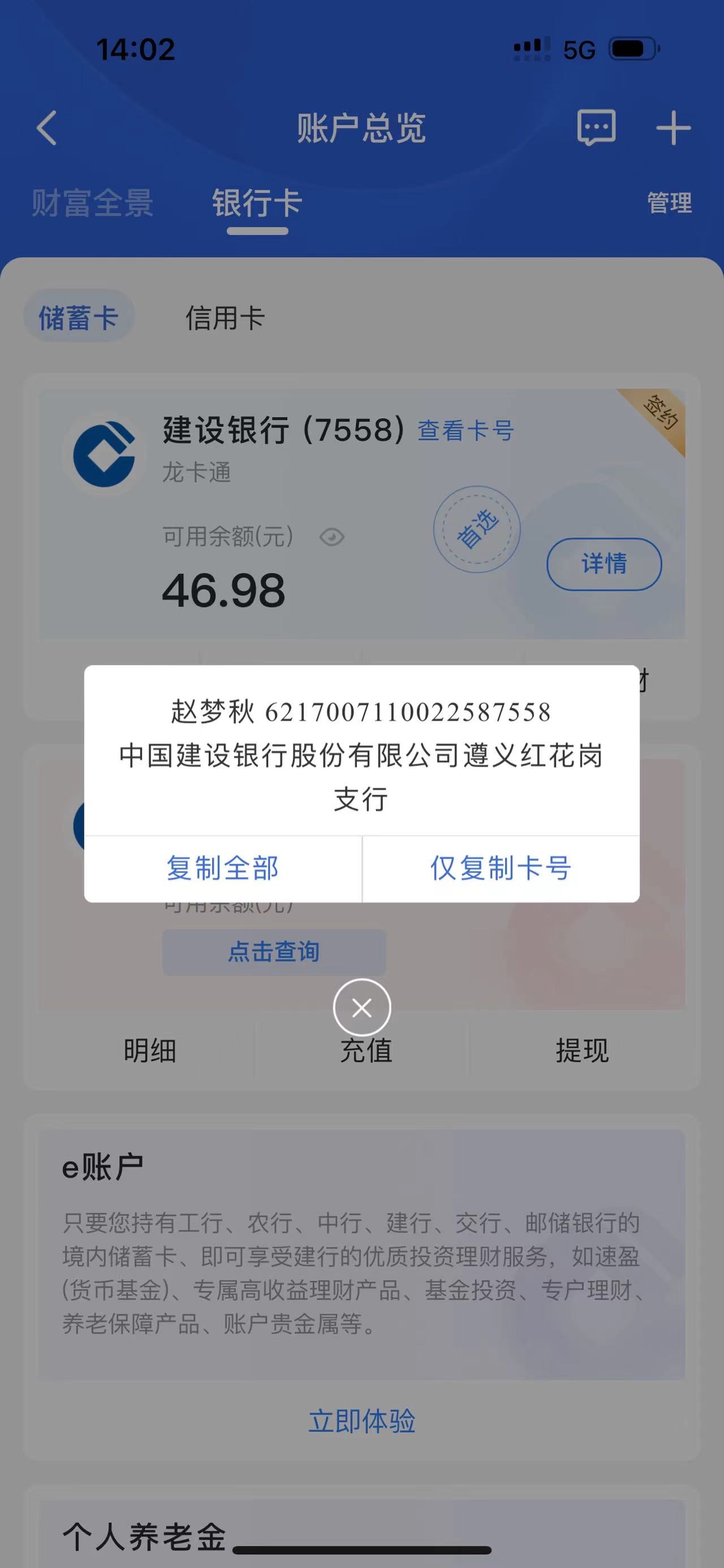This screenshot has height=1568, width=724.
Task: Select the 储蓄卡 chip
Action: pyautogui.click(x=79, y=318)
